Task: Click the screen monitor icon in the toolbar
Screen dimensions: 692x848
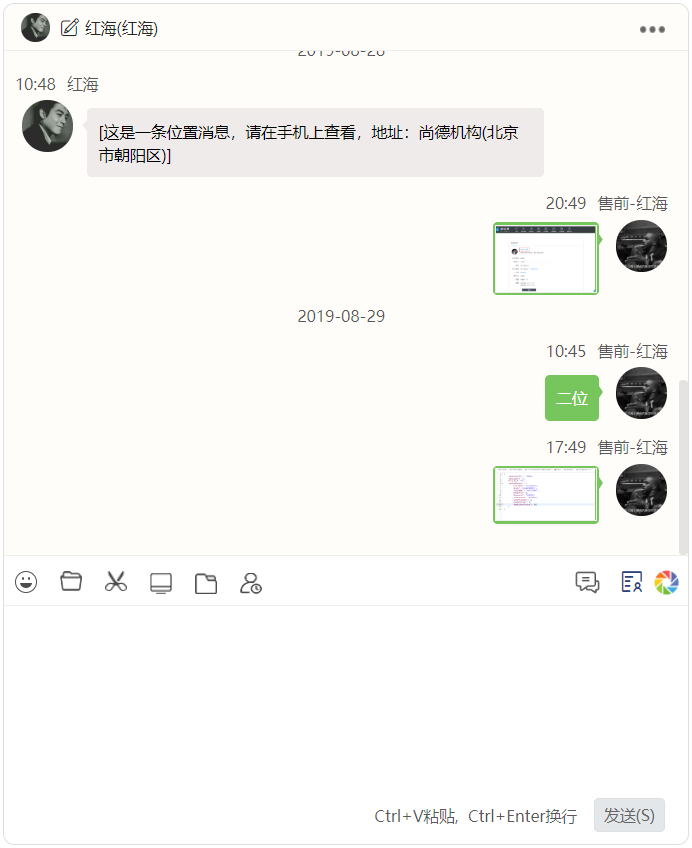Action: click(160, 583)
